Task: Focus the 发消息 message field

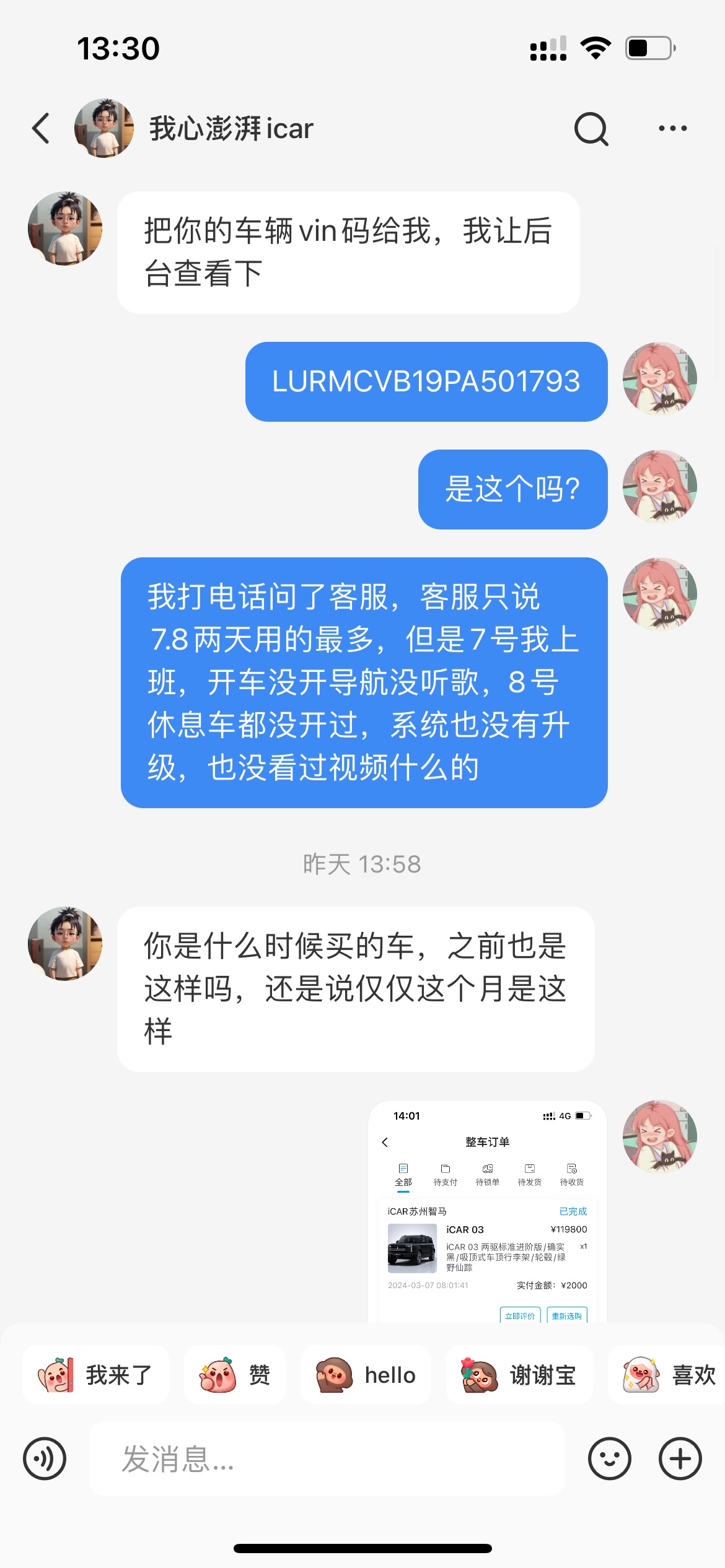Action: 327,1459
